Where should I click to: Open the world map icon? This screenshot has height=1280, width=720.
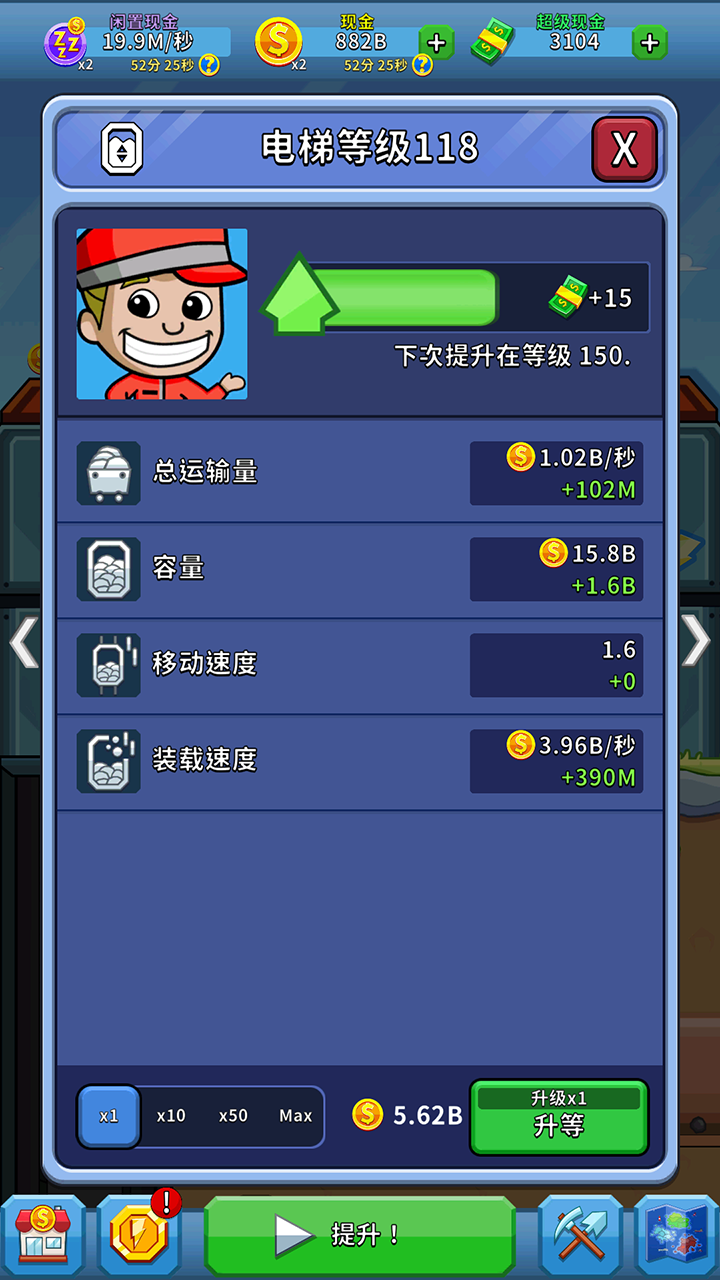[676, 1234]
